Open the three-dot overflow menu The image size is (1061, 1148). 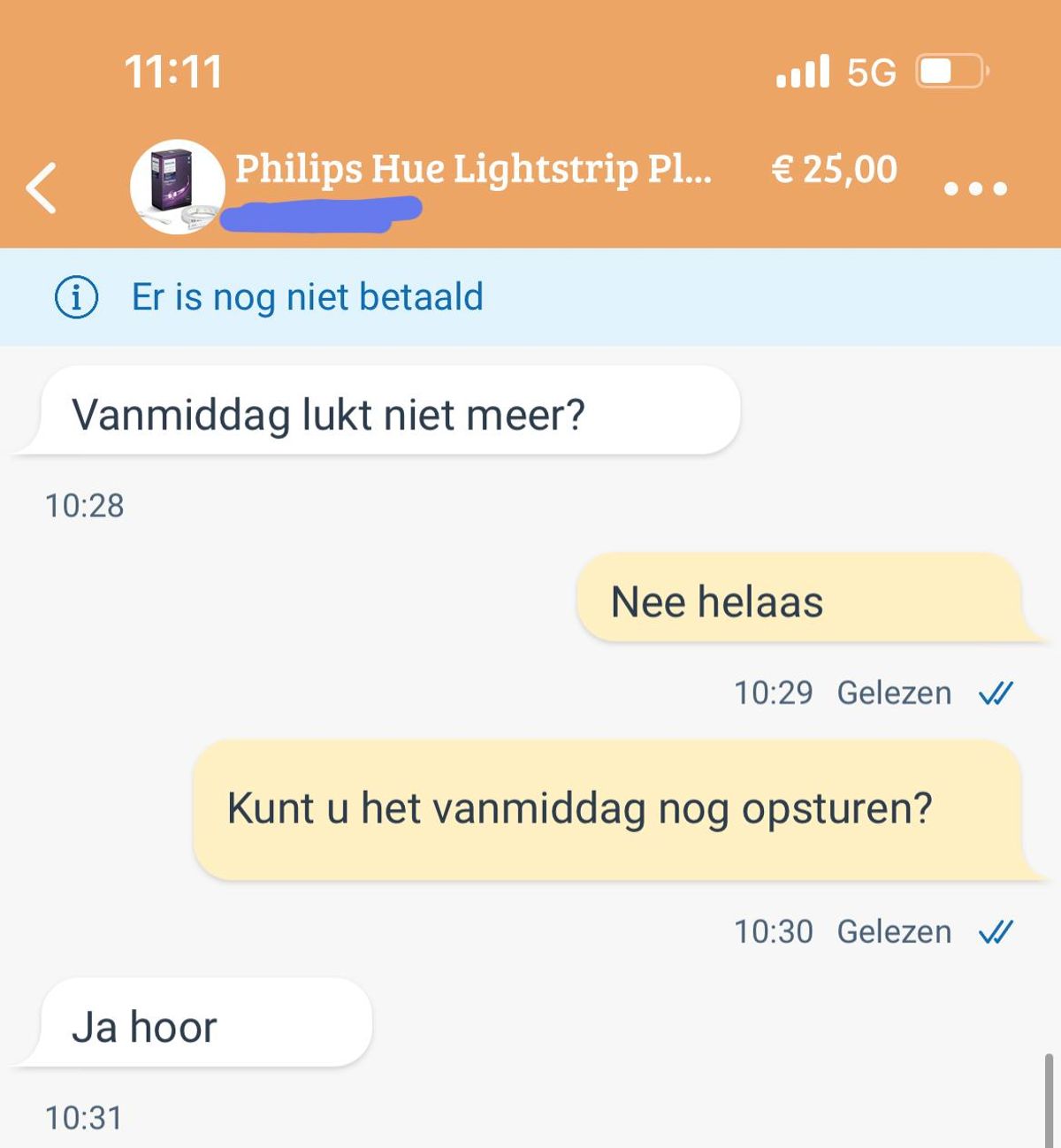click(x=974, y=188)
